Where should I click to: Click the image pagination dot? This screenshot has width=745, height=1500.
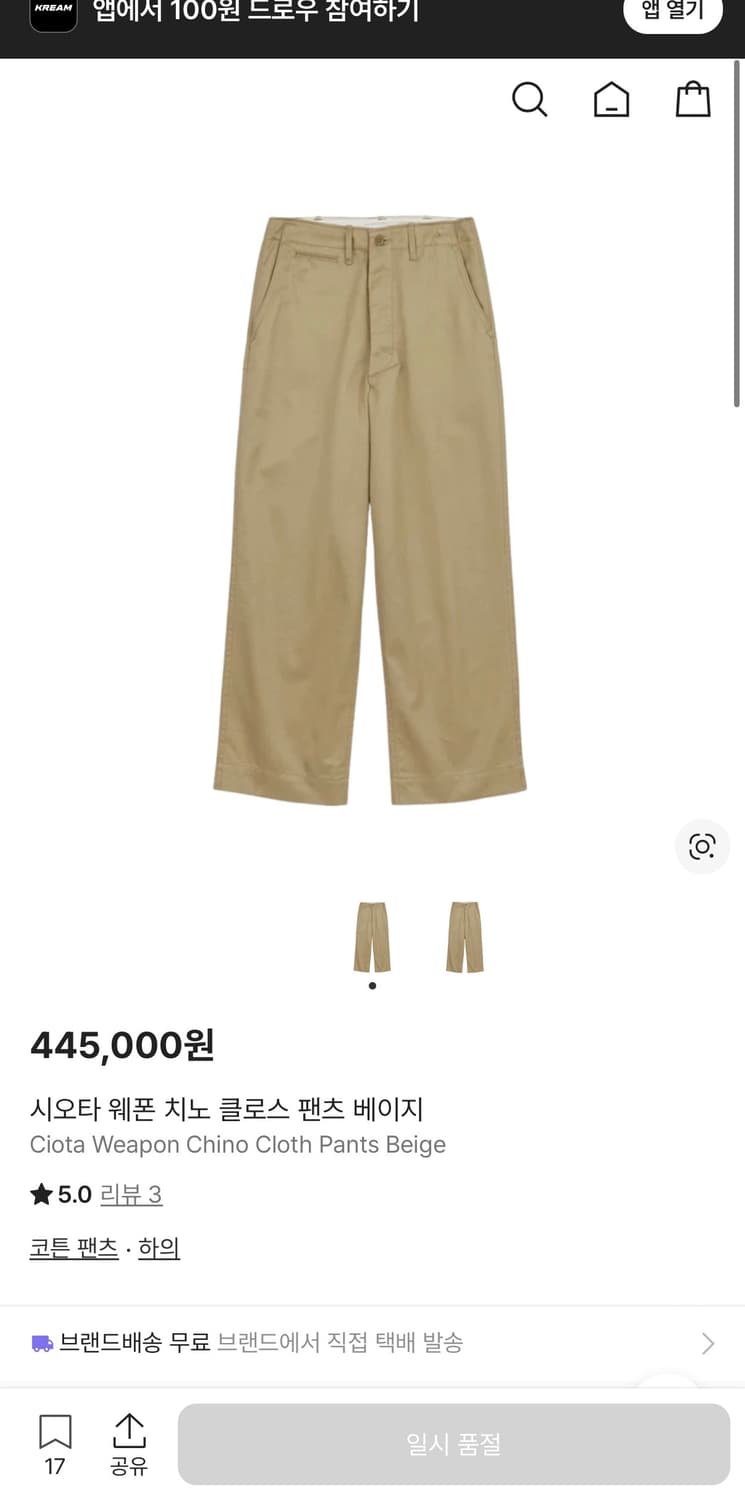click(x=372, y=985)
